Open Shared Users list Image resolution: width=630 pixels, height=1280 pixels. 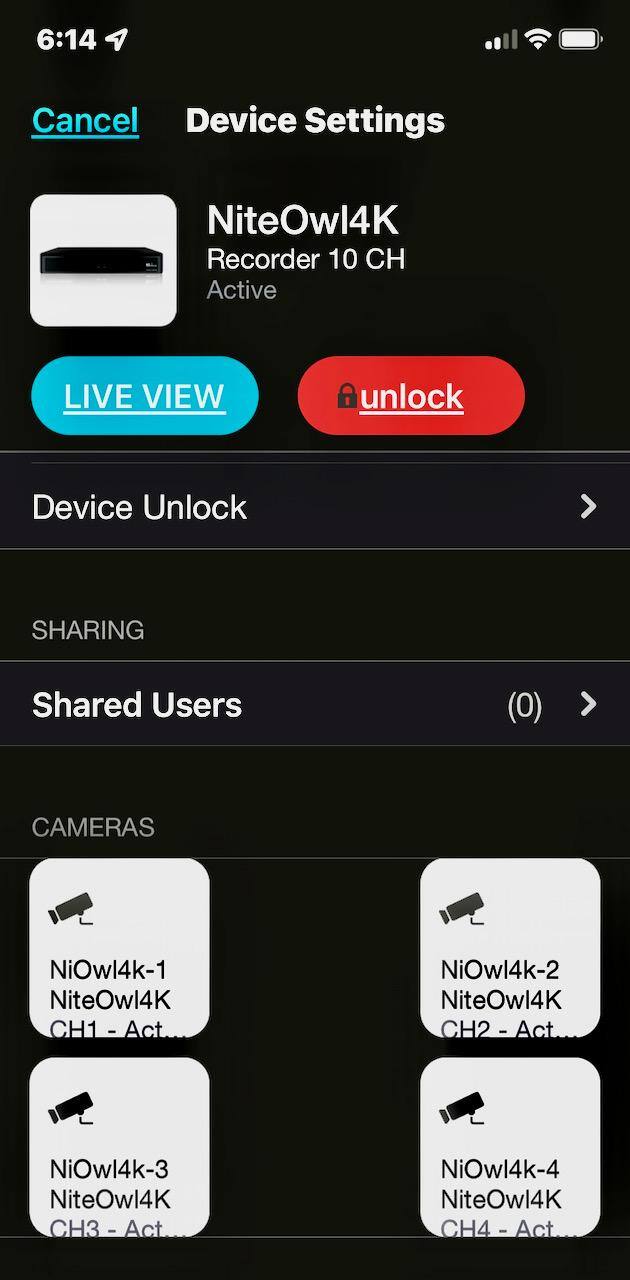(314, 705)
